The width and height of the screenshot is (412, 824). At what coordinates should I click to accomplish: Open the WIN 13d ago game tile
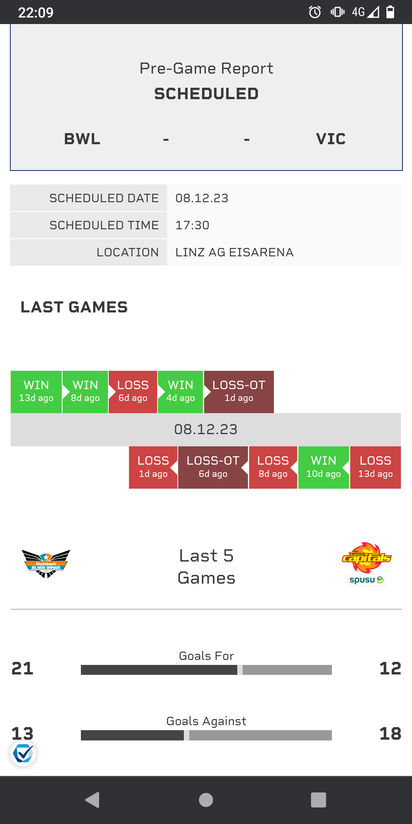tap(36, 392)
